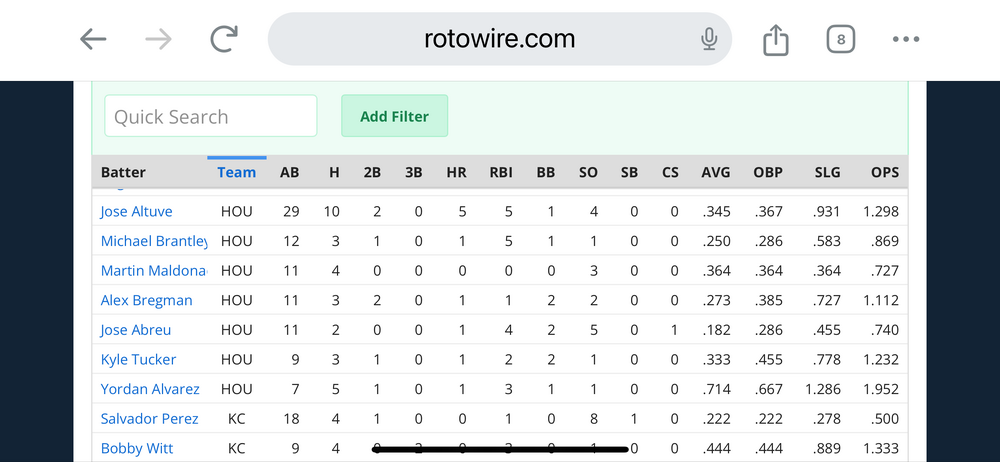Start voice search with the microphone
Screen dimensions: 1000x462
[709, 39]
